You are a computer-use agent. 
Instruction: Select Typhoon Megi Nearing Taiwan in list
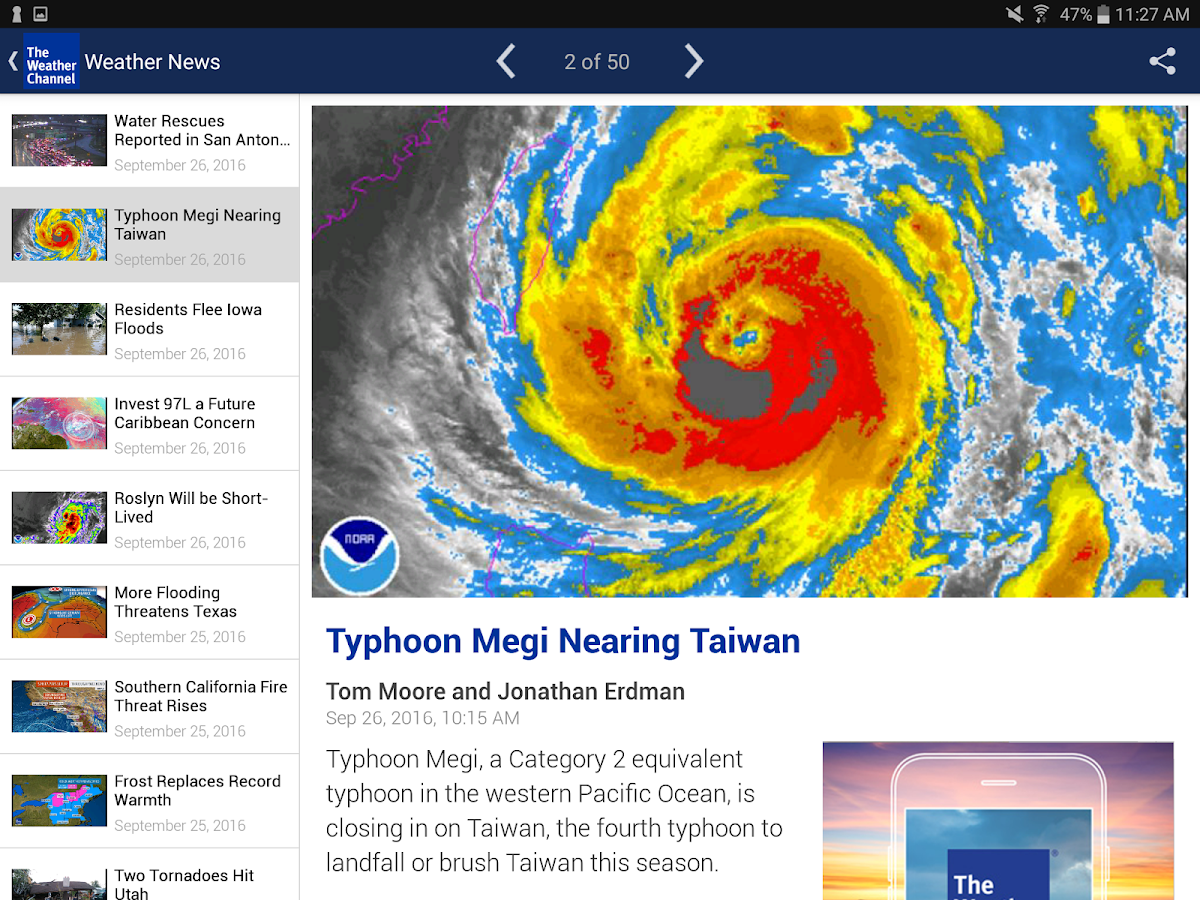click(149, 235)
